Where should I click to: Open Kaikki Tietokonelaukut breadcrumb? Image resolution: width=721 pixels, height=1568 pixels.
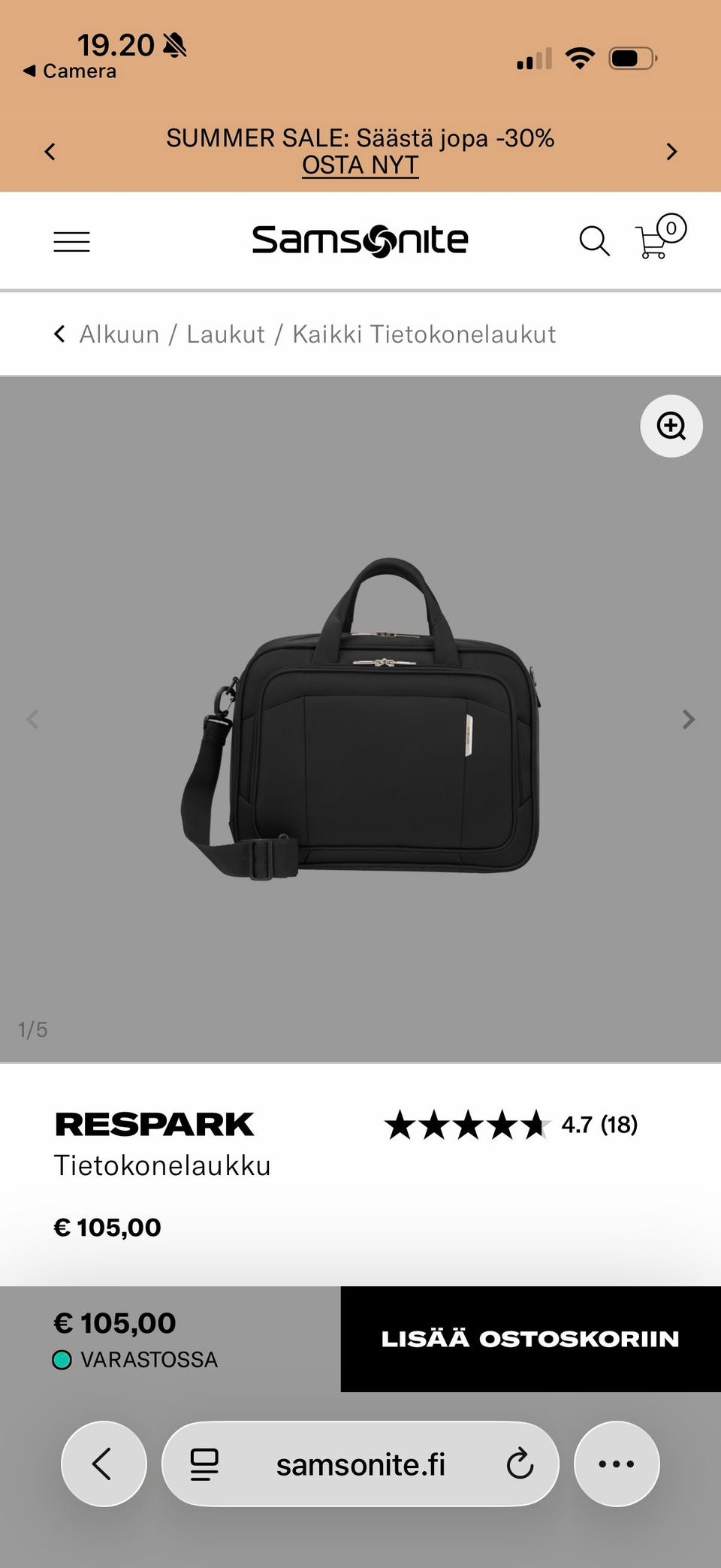[x=424, y=334]
